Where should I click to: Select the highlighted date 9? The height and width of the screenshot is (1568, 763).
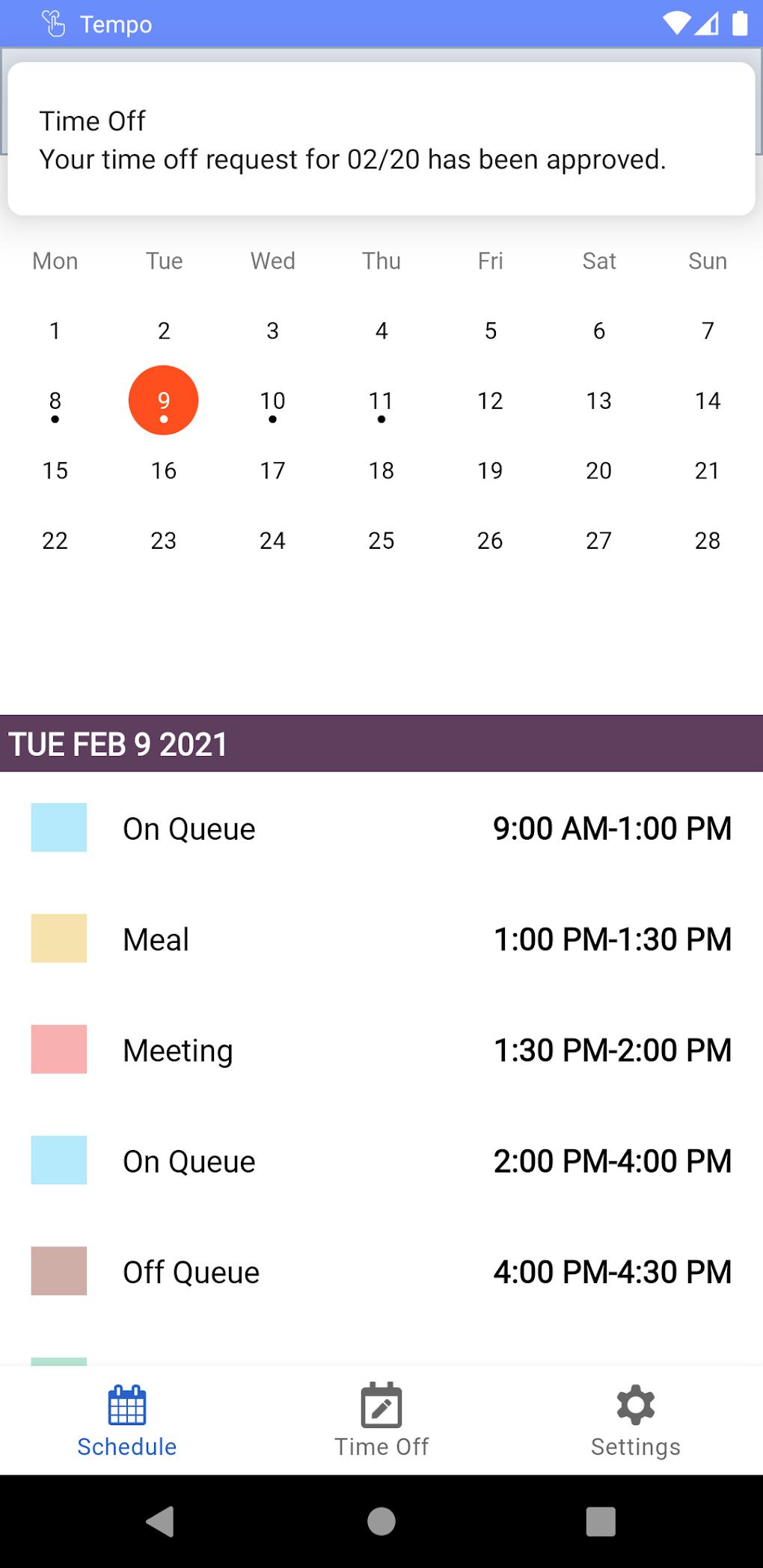[164, 400]
